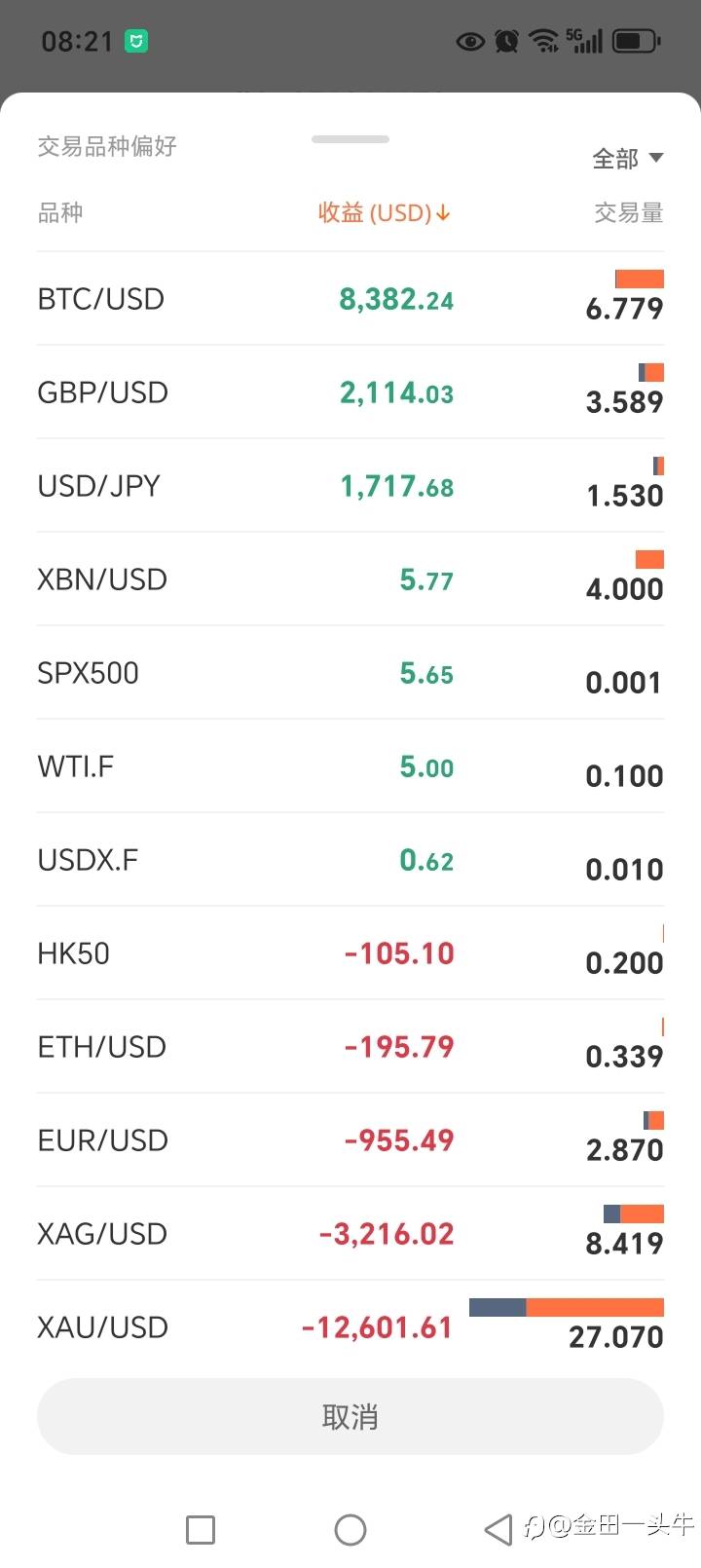This screenshot has width=701, height=1568.
Task: Go to the system home screen
Action: tap(350, 1529)
